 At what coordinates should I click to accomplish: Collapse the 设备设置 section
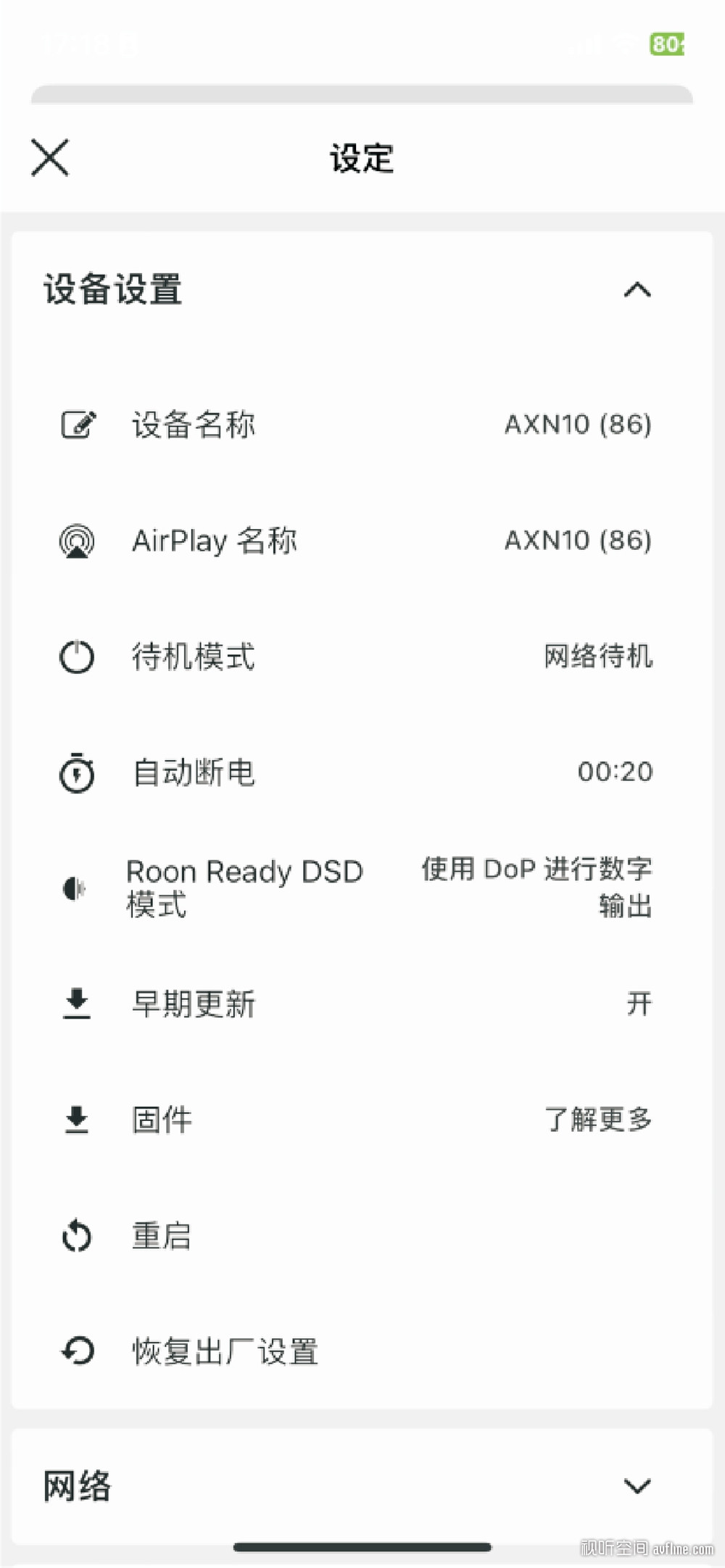point(637,290)
